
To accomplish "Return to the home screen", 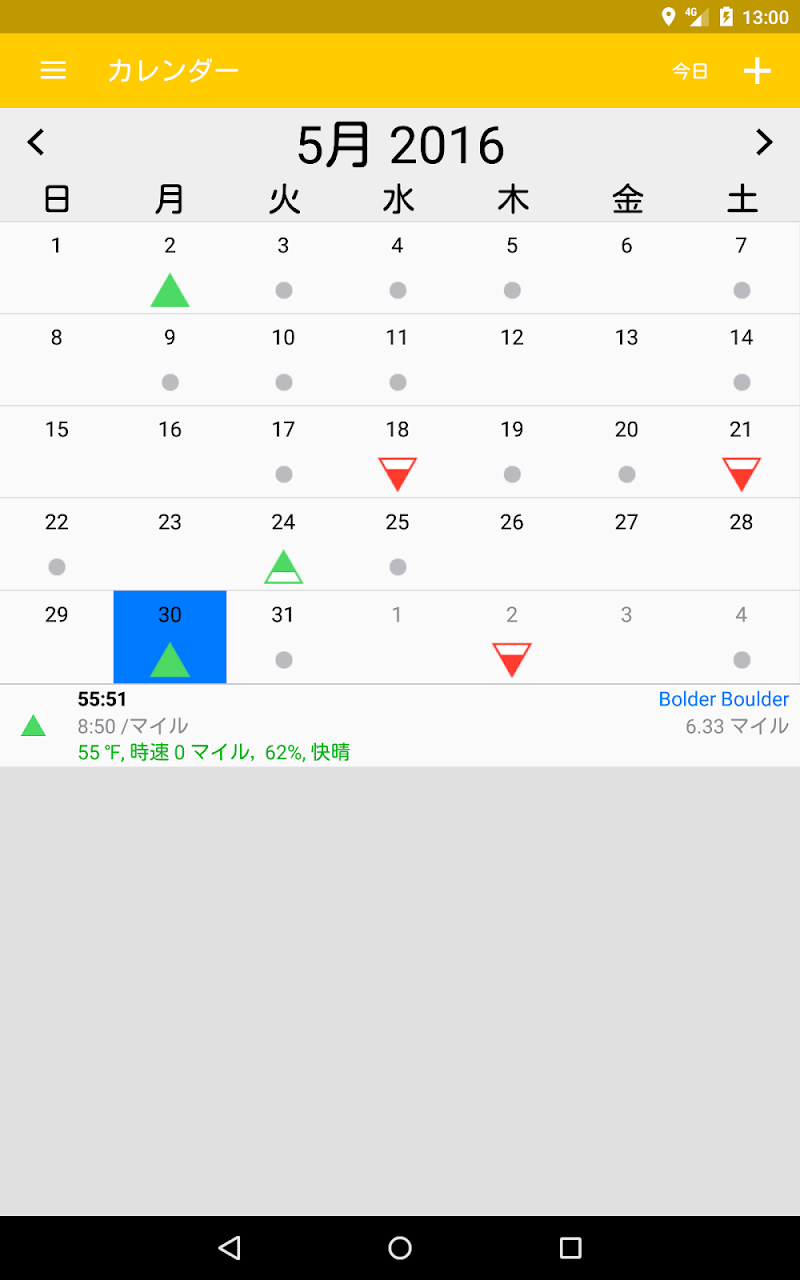I will point(400,1247).
